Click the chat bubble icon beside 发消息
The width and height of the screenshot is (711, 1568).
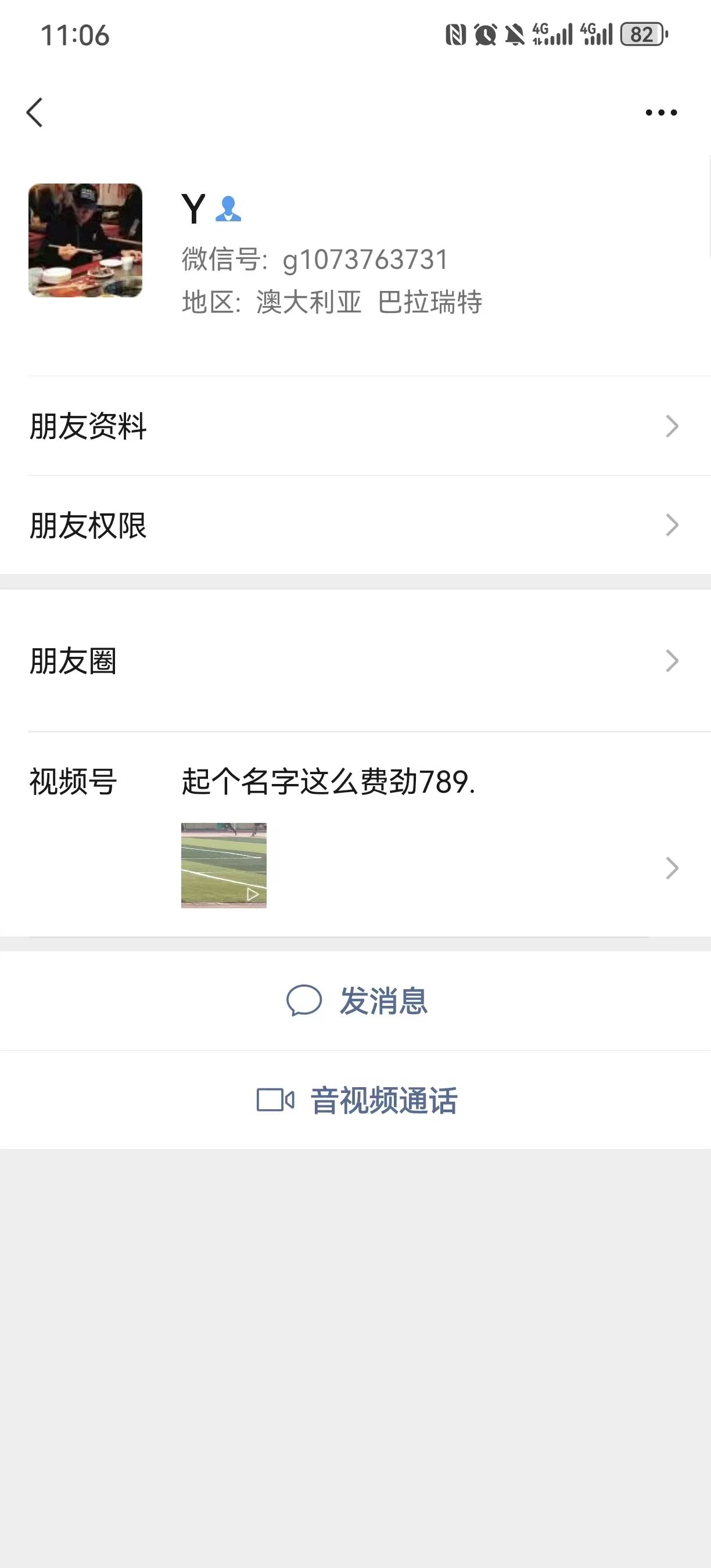(x=304, y=1002)
